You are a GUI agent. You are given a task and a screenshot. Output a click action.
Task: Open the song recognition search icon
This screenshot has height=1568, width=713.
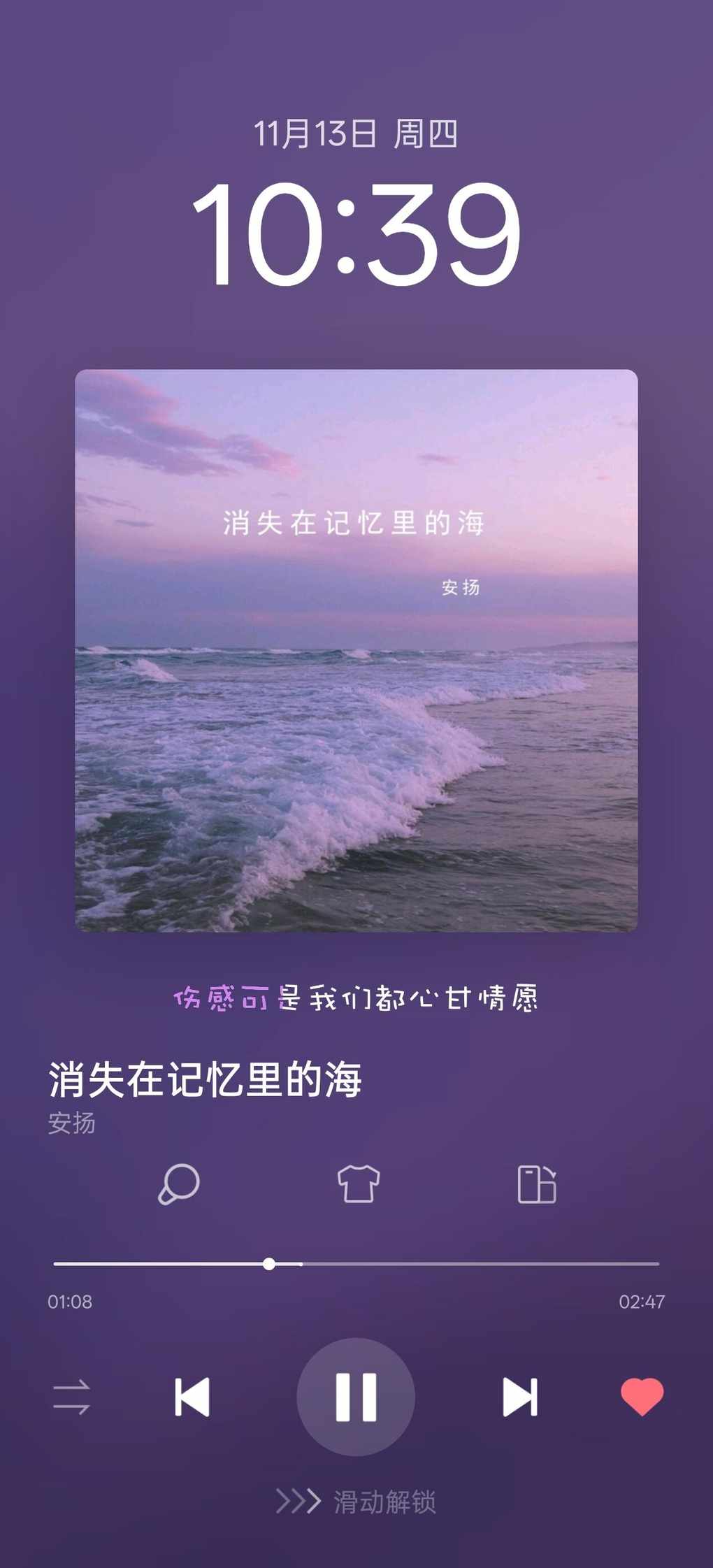point(179,1184)
